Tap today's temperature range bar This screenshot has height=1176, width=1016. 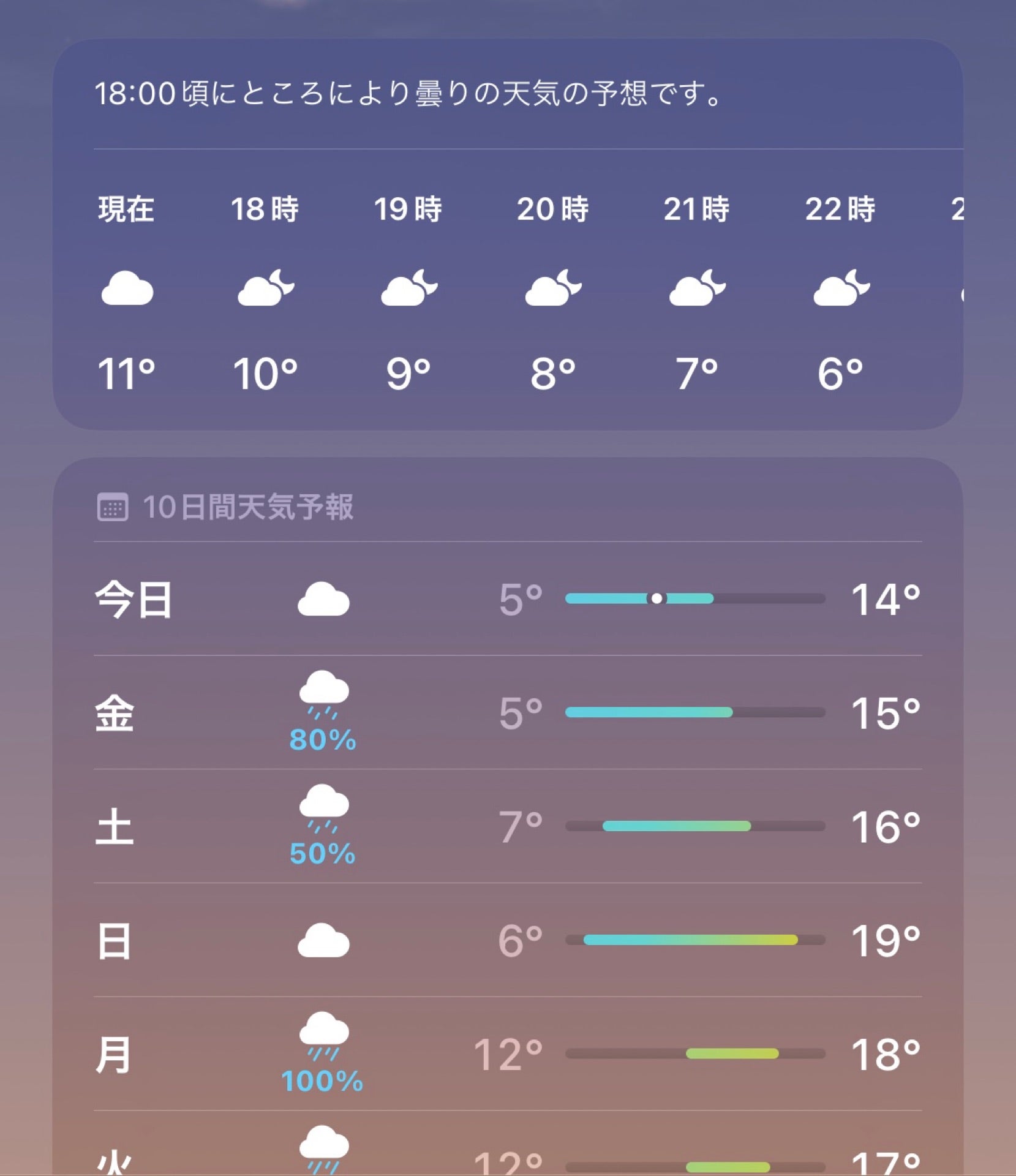click(x=698, y=597)
